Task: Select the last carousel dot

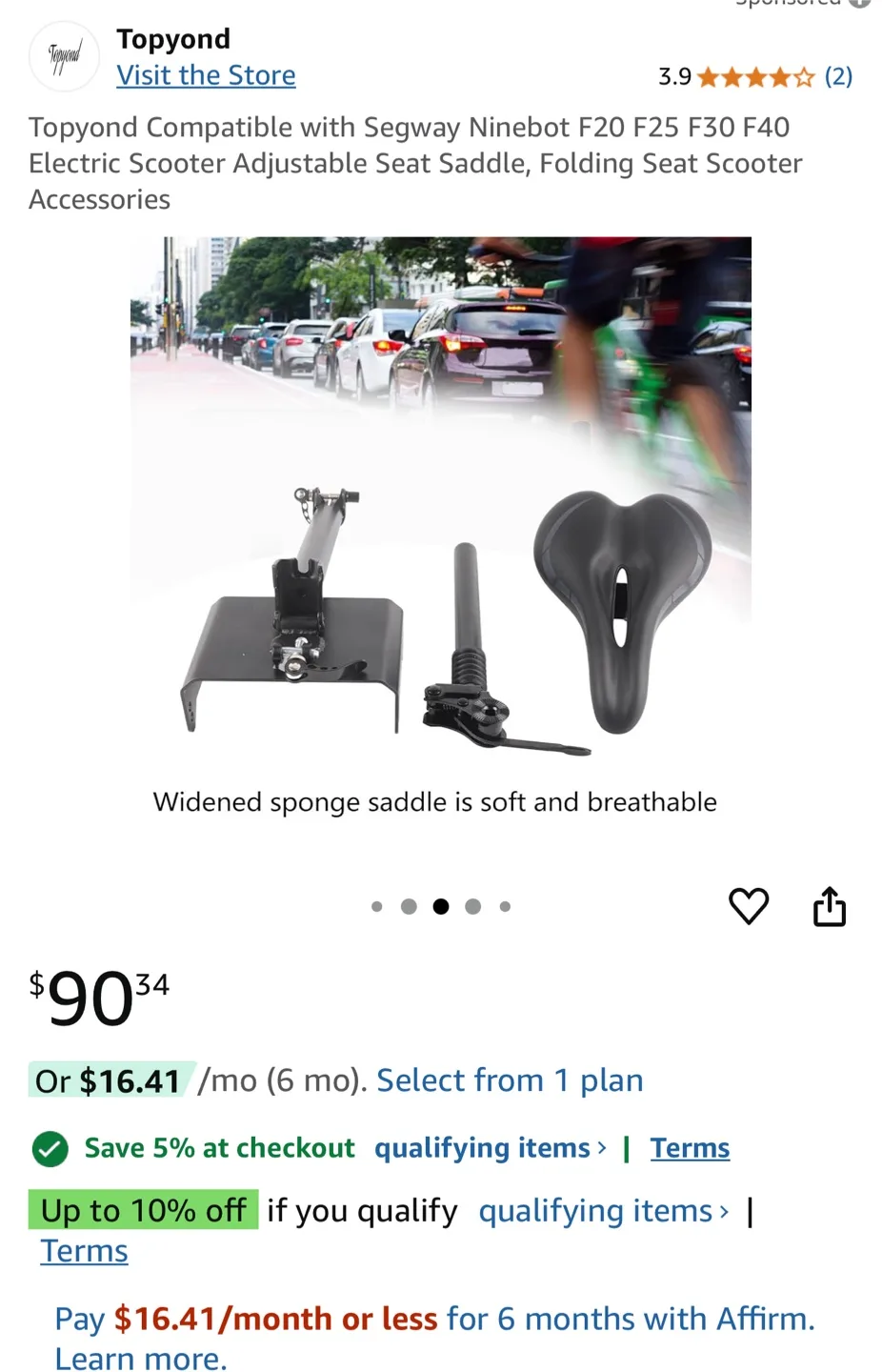Action: (x=505, y=906)
